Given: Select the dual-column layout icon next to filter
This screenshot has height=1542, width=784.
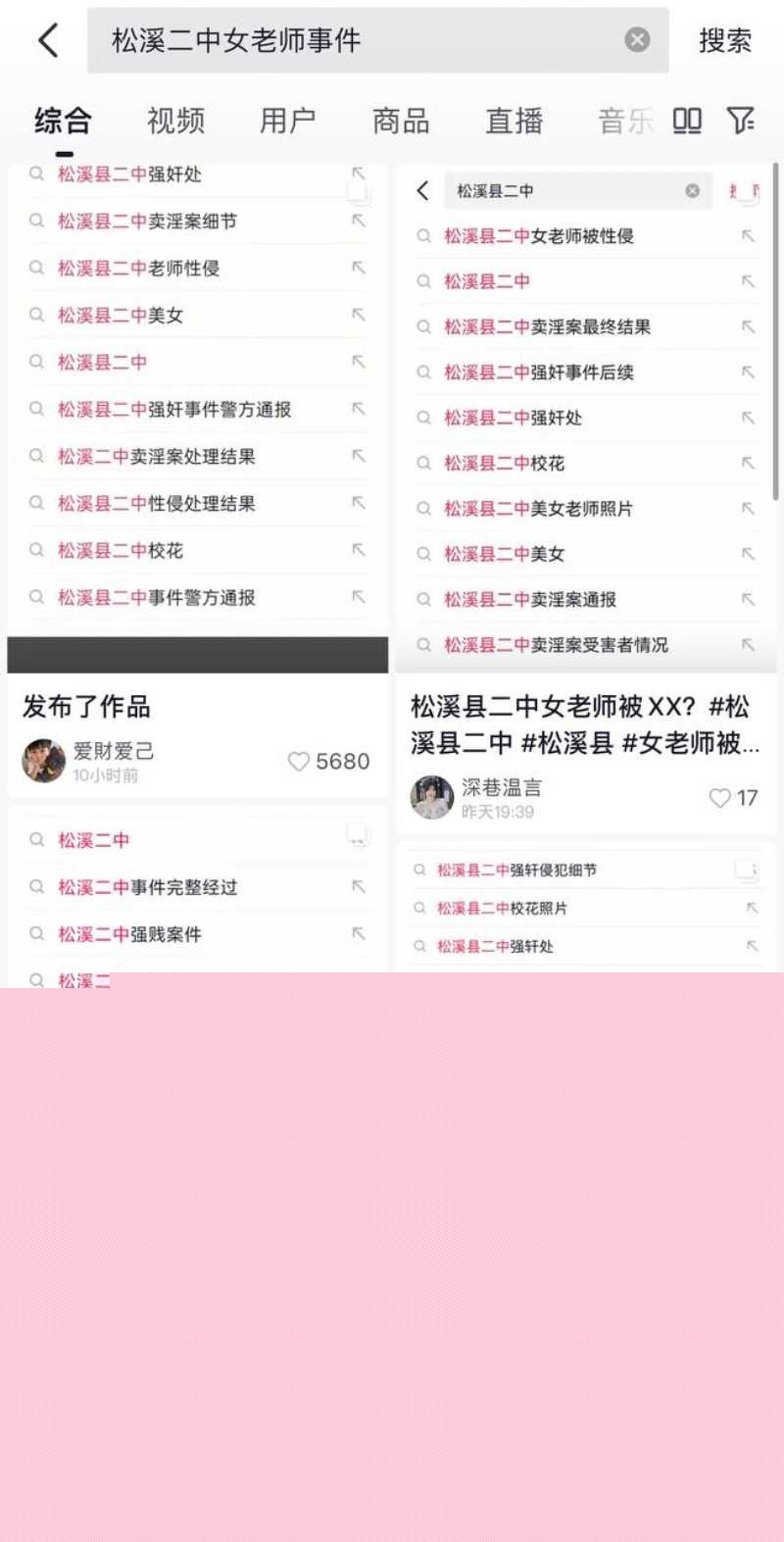Looking at the screenshot, I should (688, 120).
